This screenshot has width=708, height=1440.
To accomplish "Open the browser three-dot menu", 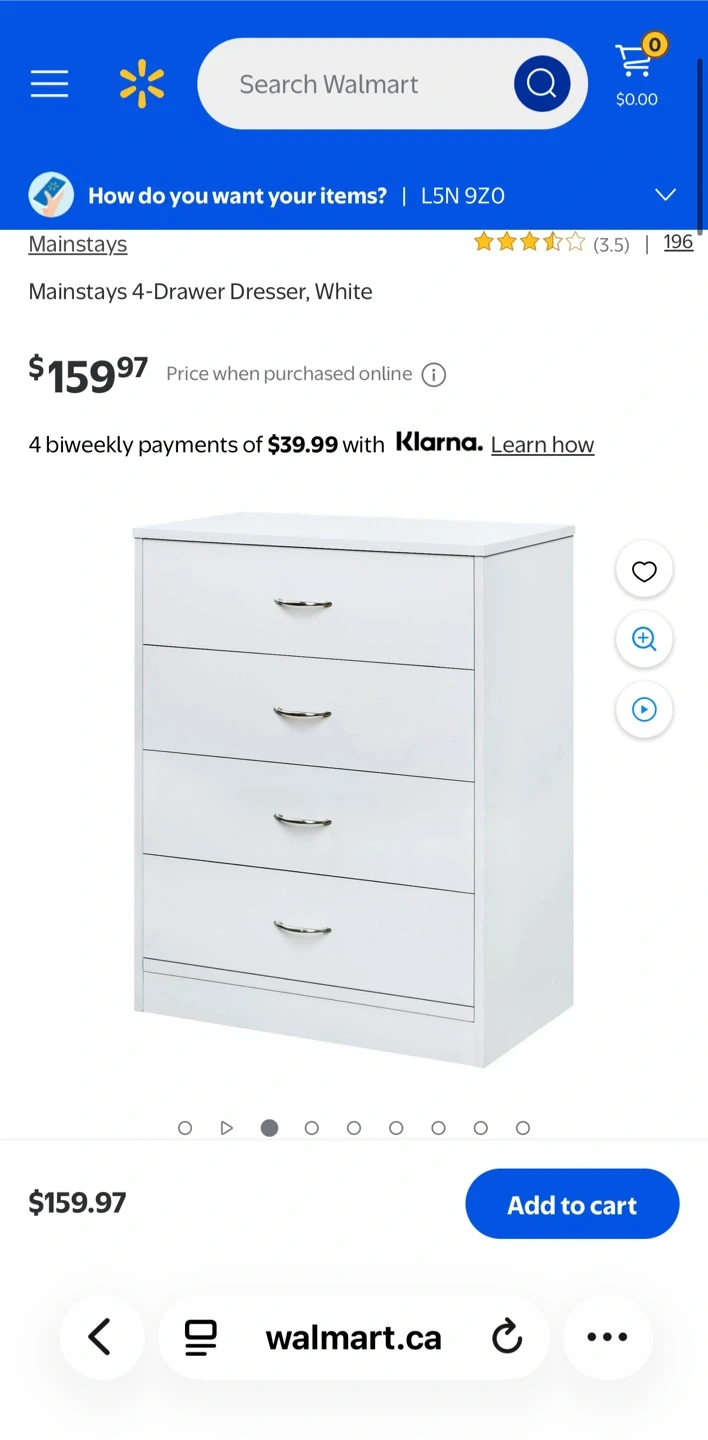I will tap(607, 1337).
